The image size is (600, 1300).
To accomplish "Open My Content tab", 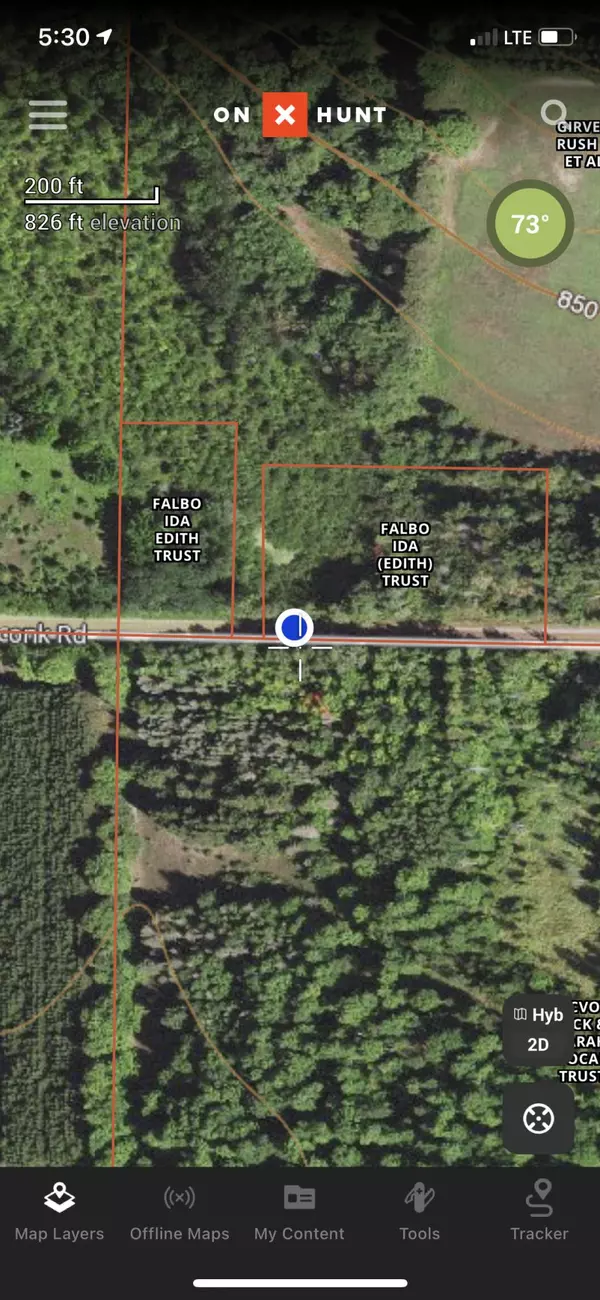I will [x=299, y=1211].
